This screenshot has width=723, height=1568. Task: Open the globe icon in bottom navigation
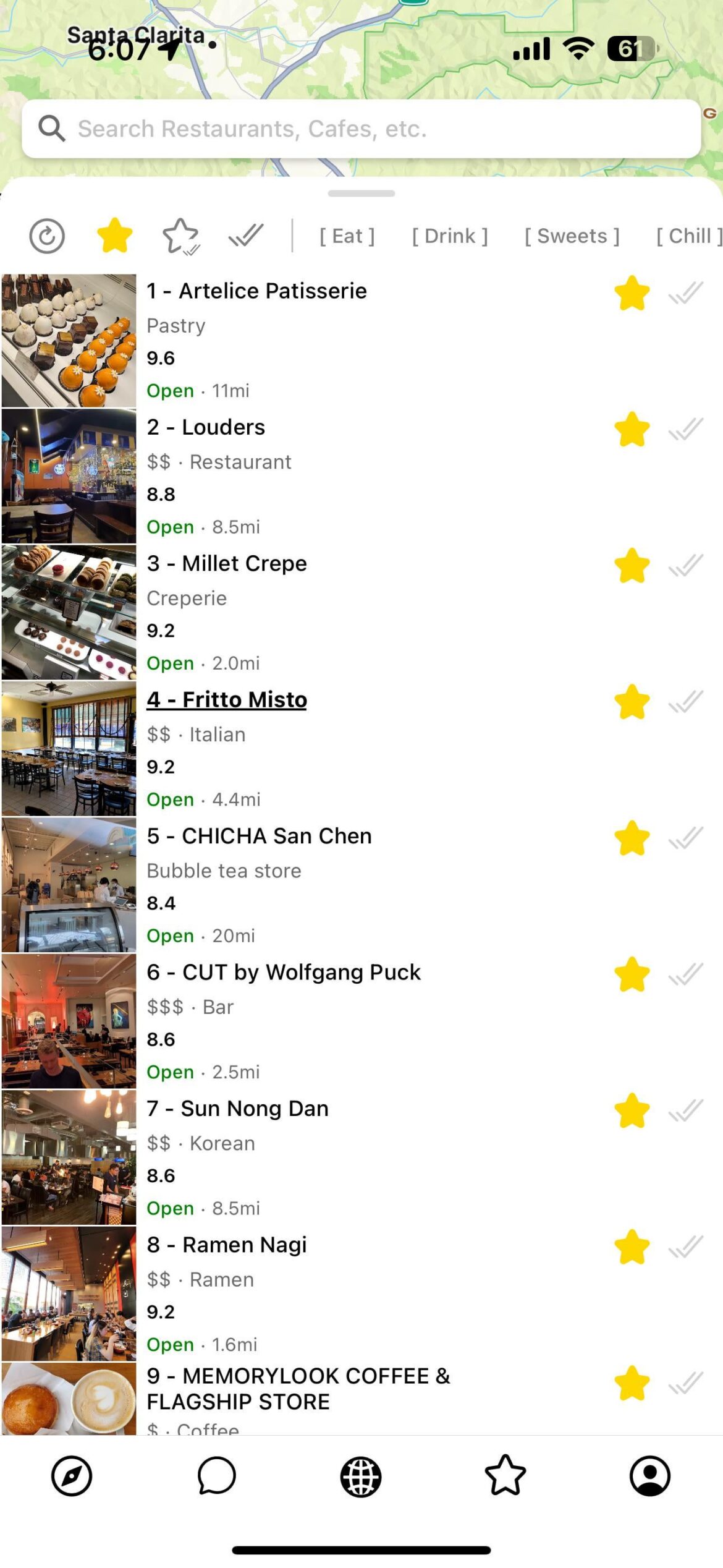tap(361, 1477)
